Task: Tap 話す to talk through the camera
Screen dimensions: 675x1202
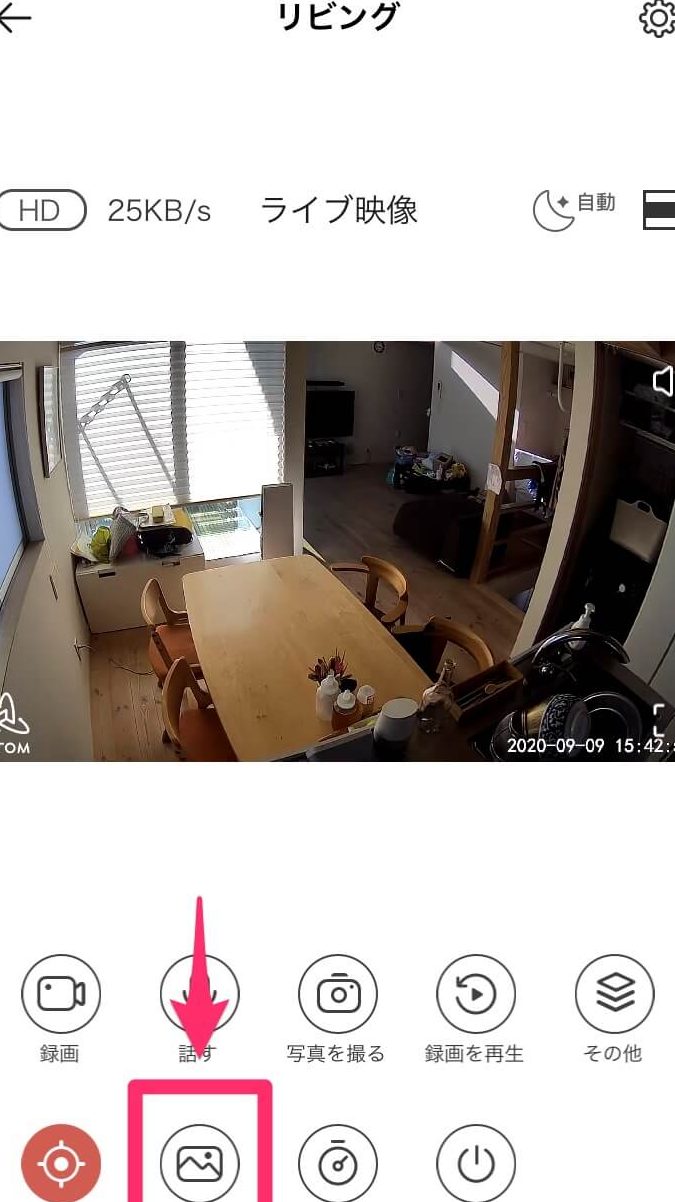Action: pos(199,994)
